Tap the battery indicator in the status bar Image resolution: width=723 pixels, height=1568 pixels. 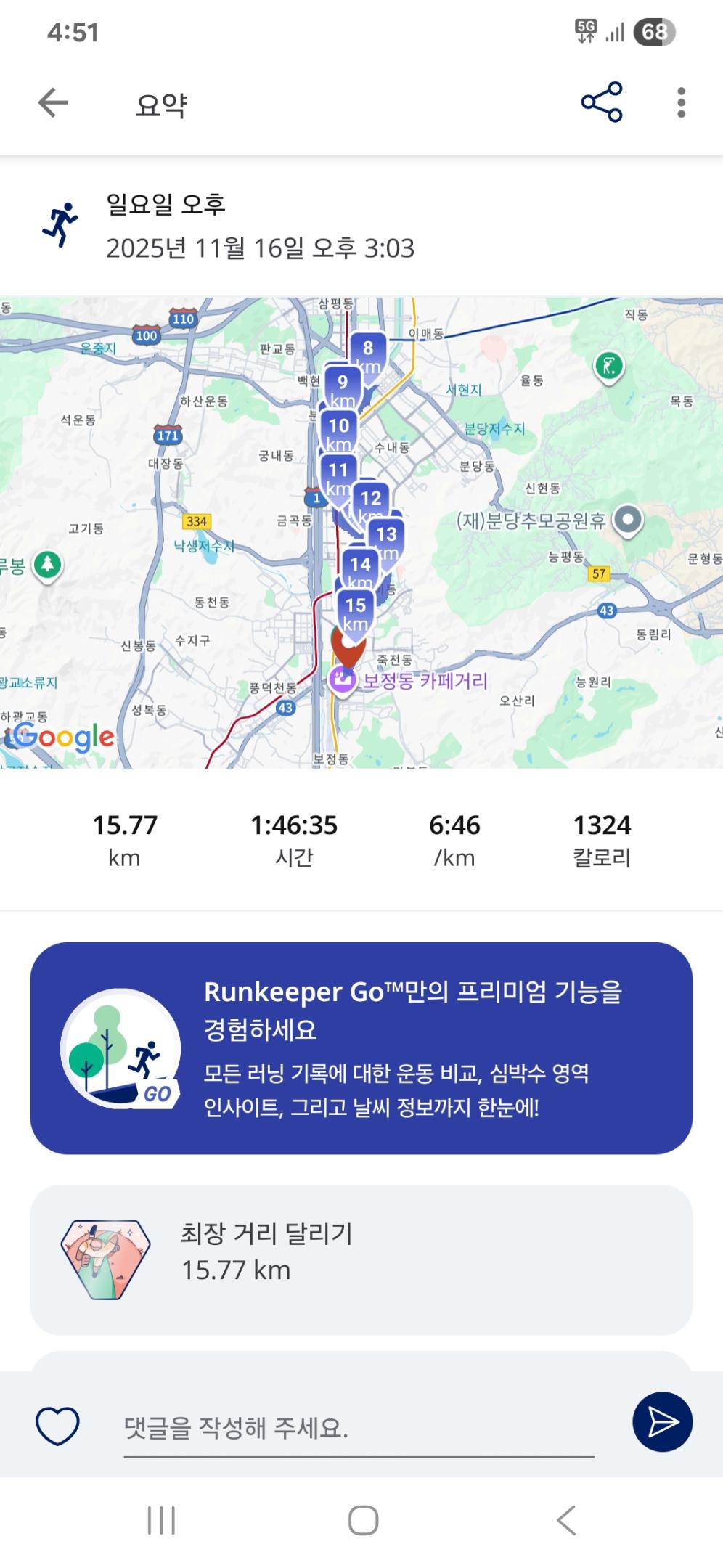click(x=653, y=32)
